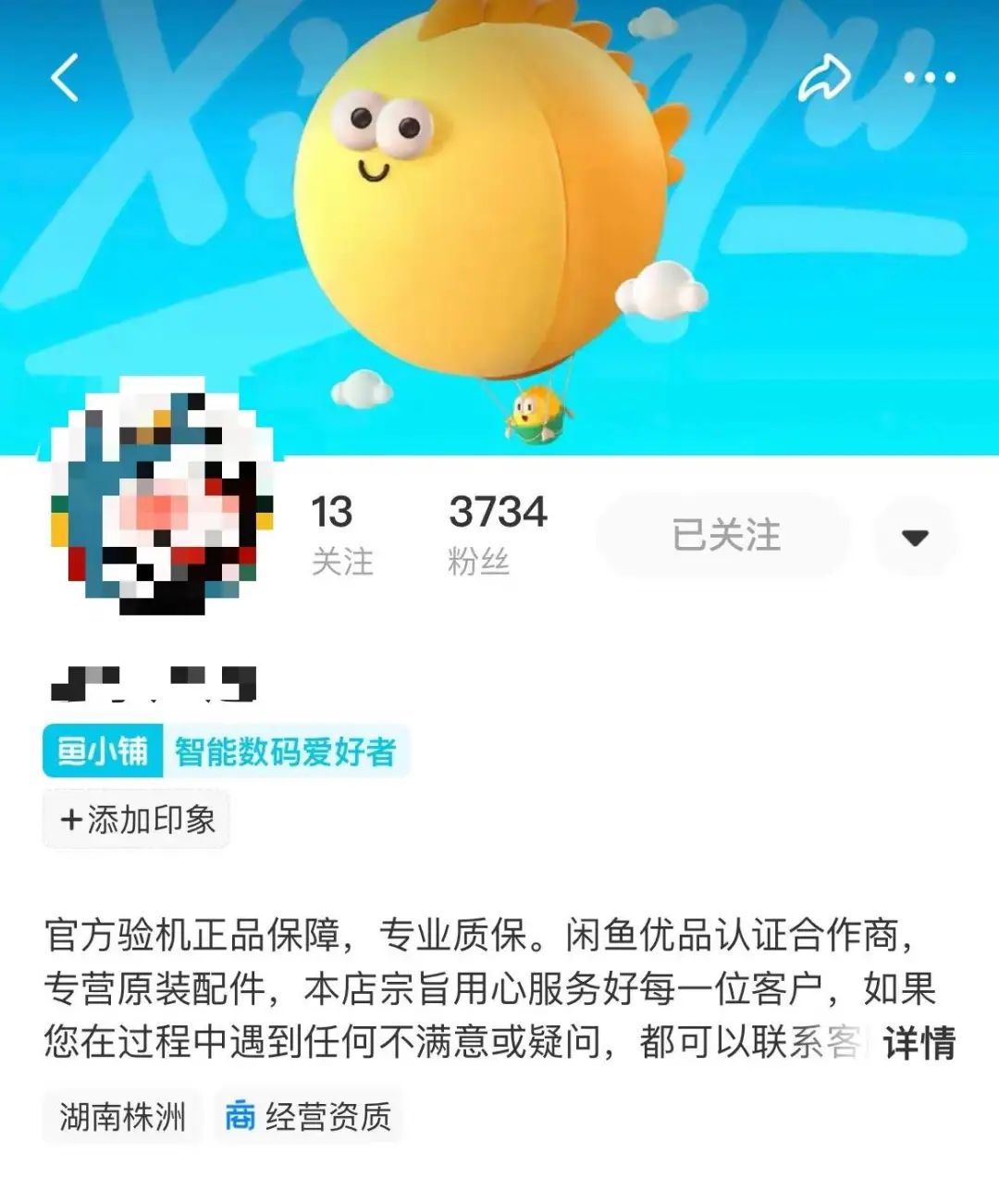Tap the 鱼小铺 智能数码爱好者 badge

[225, 751]
